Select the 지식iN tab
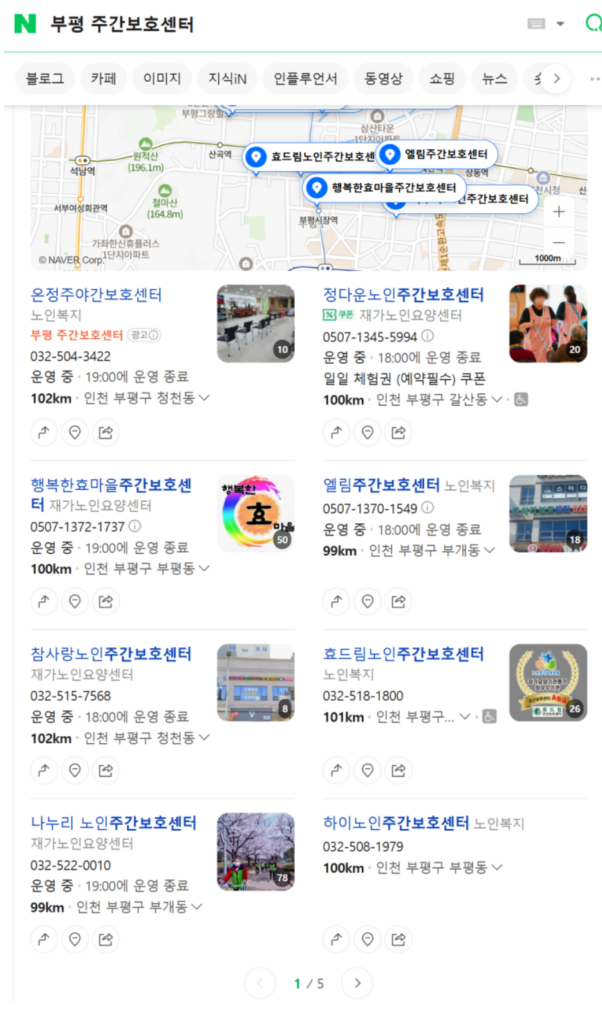Screen dimensions: 602x1024 (x=228, y=78)
